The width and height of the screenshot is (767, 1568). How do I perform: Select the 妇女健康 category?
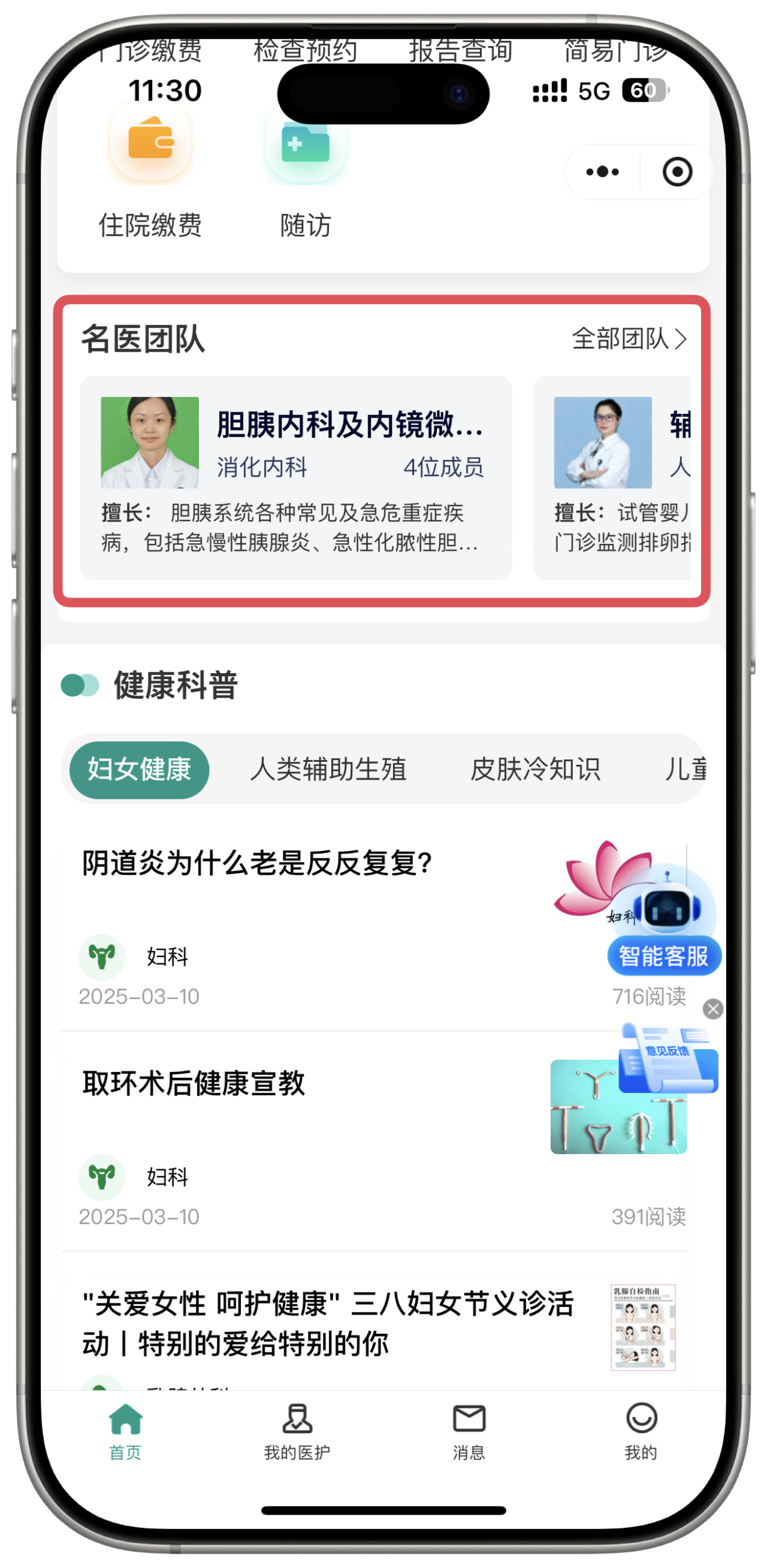(140, 770)
